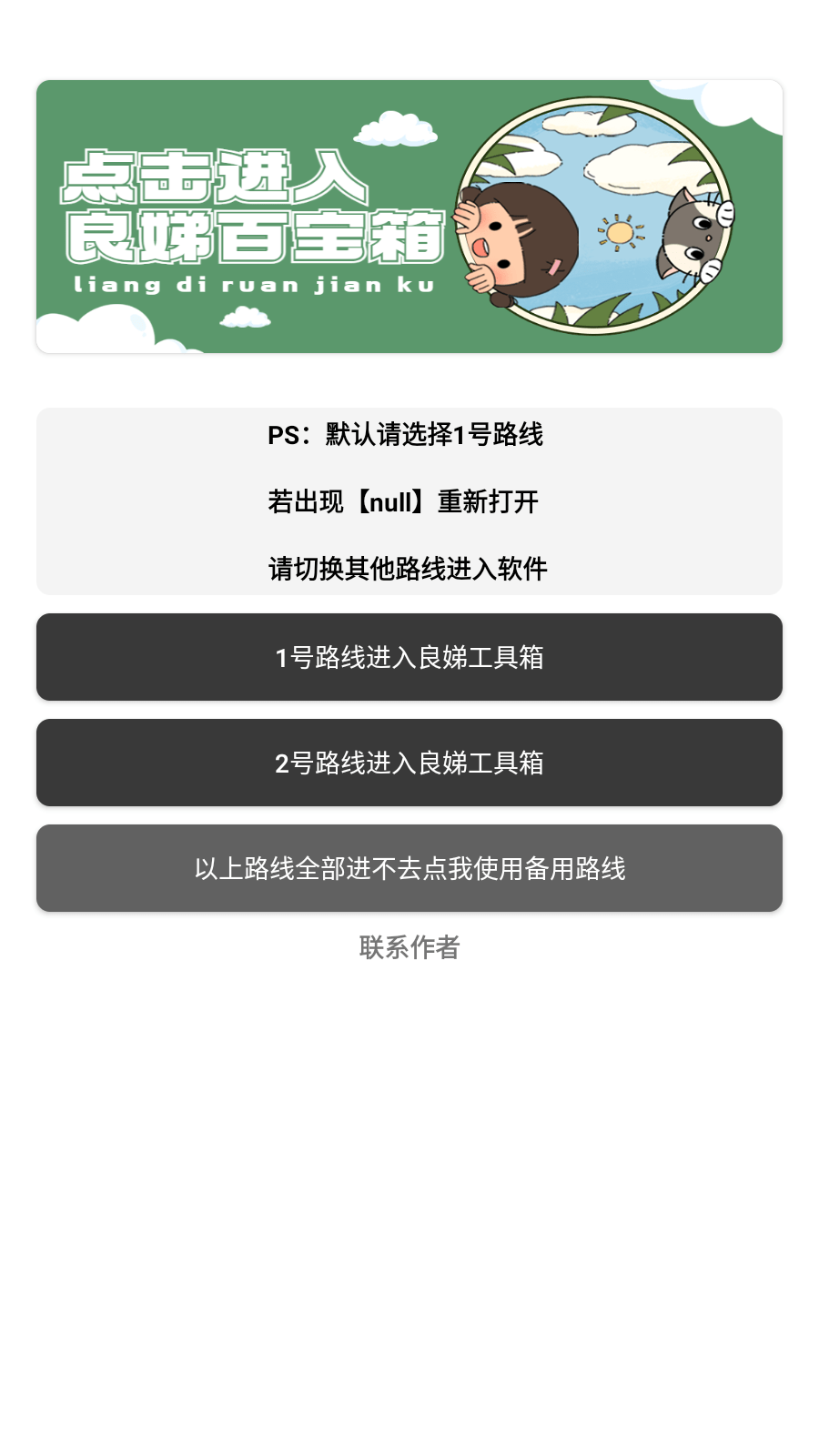Image resolution: width=819 pixels, height=1456 pixels.
Task: Select the 2号路线进入良娣工具箱 button
Action: pyautogui.click(x=409, y=763)
